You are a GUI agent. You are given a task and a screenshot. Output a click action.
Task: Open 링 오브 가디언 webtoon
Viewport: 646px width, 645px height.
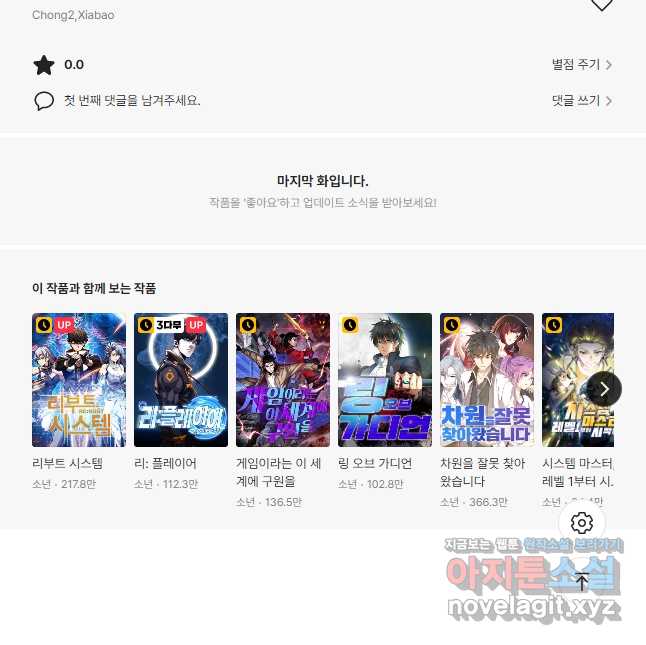385,380
